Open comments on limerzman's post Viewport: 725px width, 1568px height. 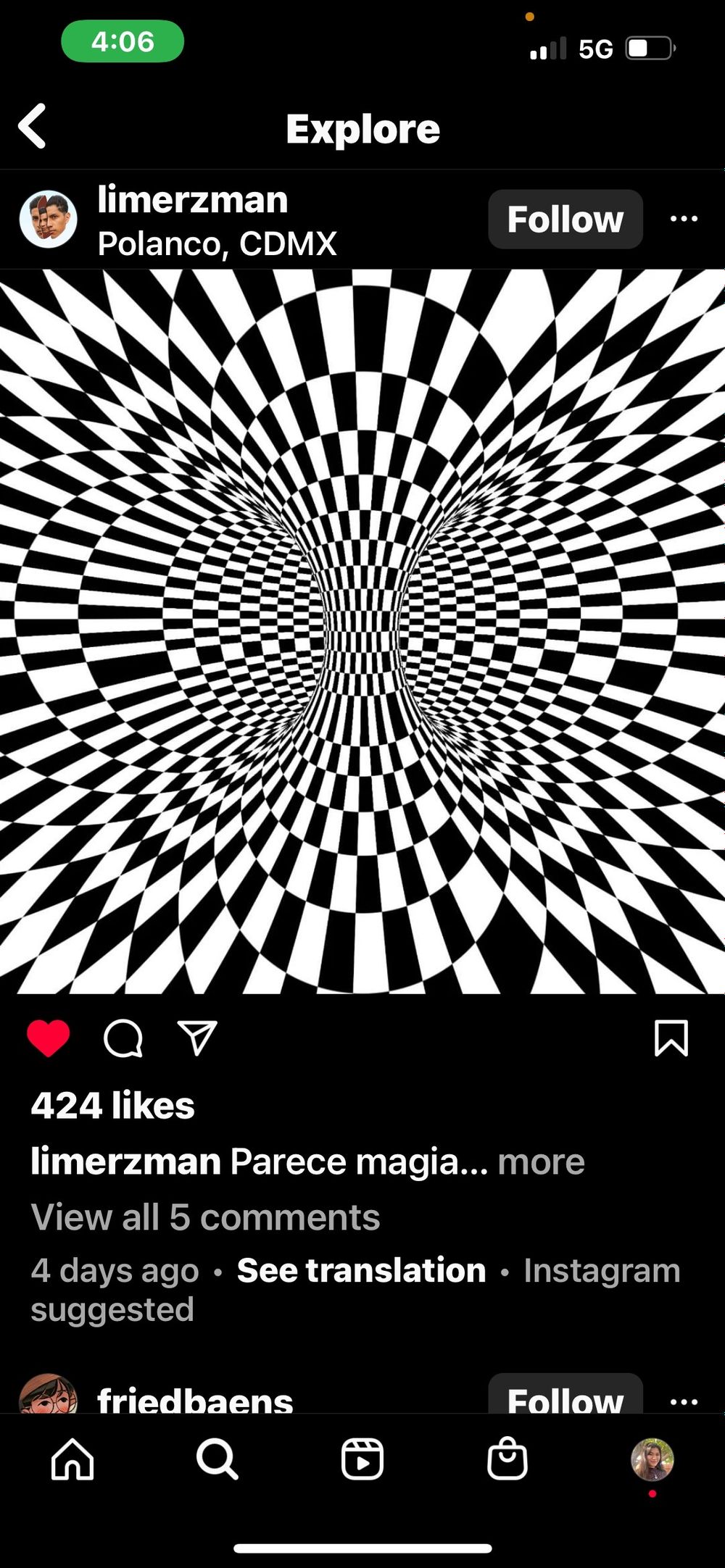123,1039
